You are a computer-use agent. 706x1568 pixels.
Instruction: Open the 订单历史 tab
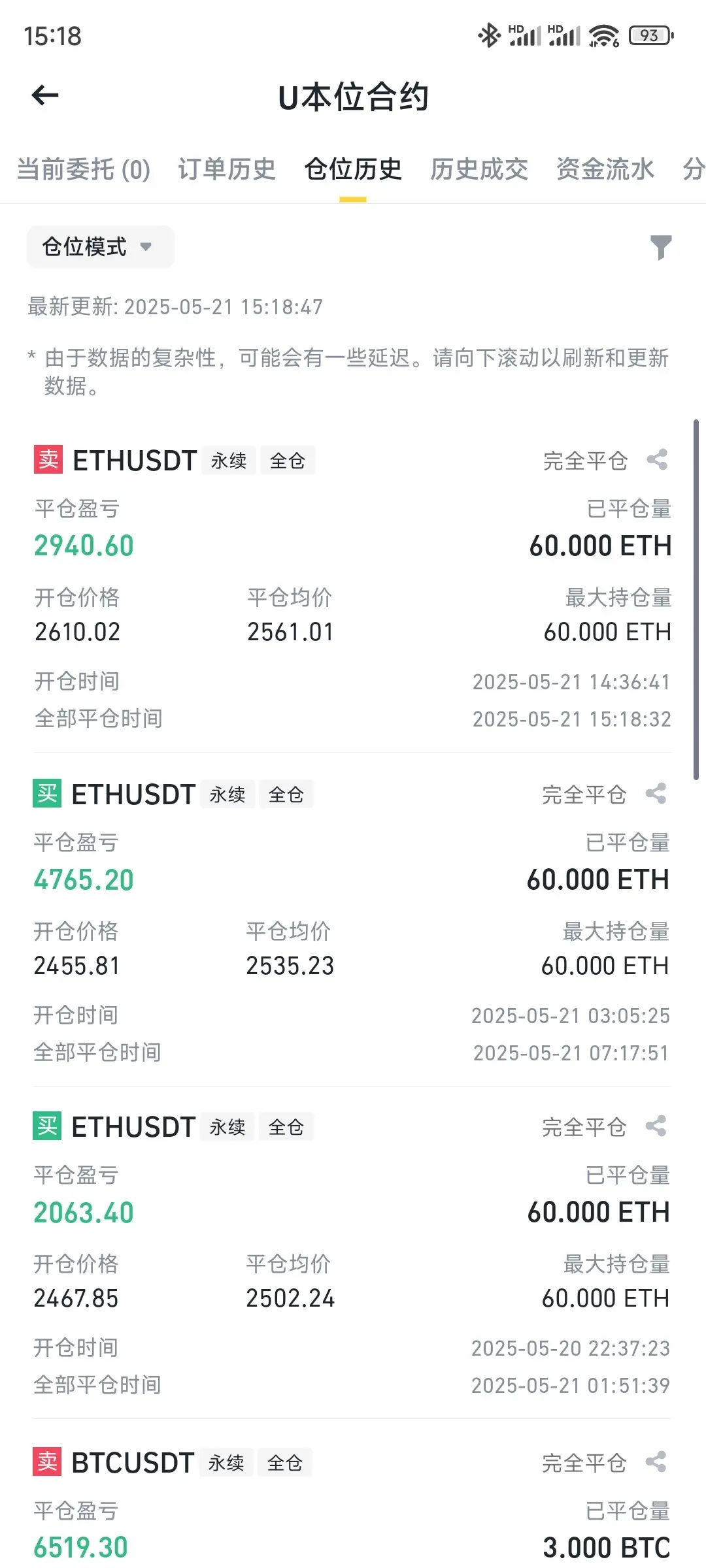[x=227, y=169]
